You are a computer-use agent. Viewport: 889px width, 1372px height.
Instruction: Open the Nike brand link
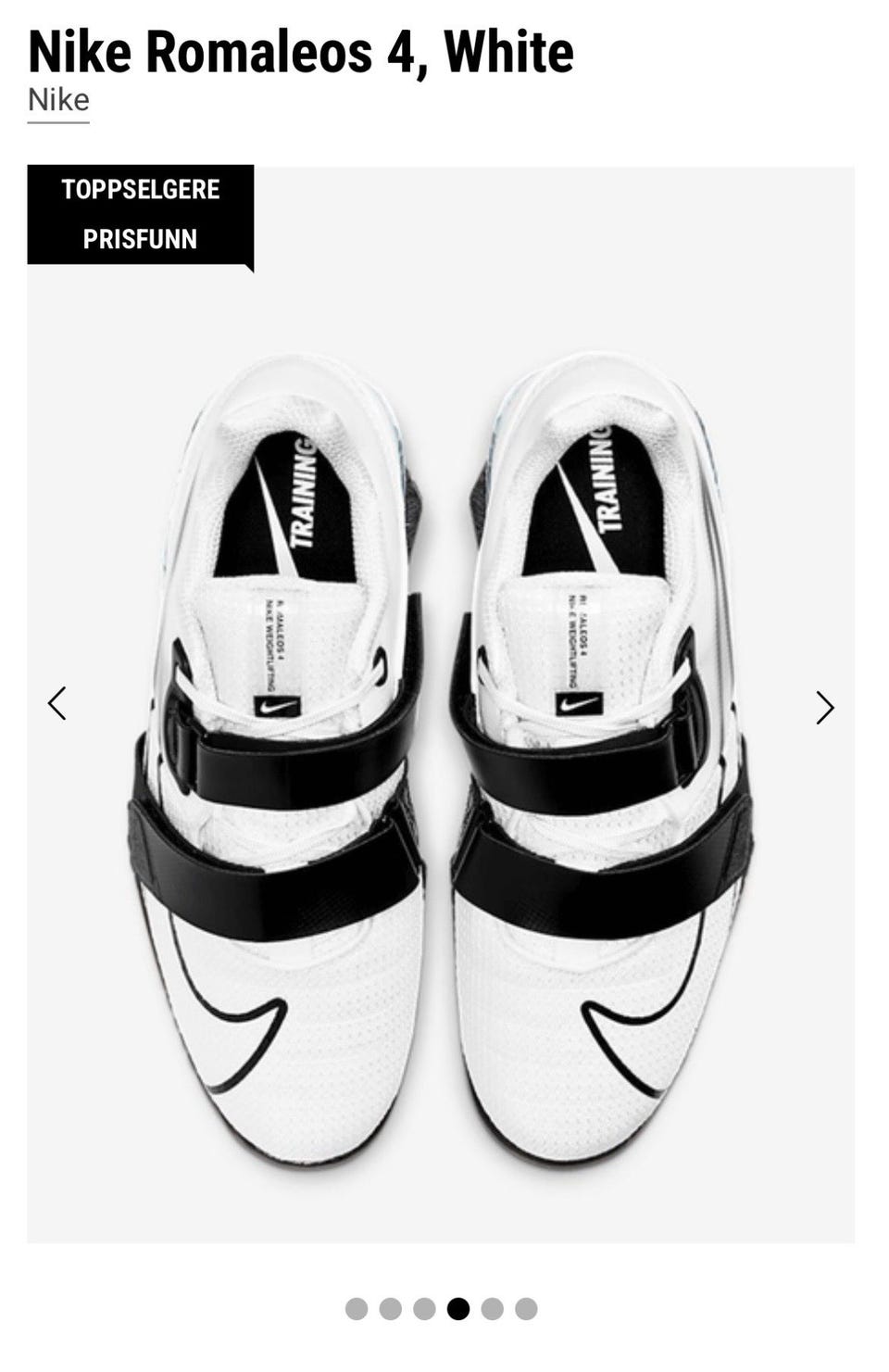58,100
